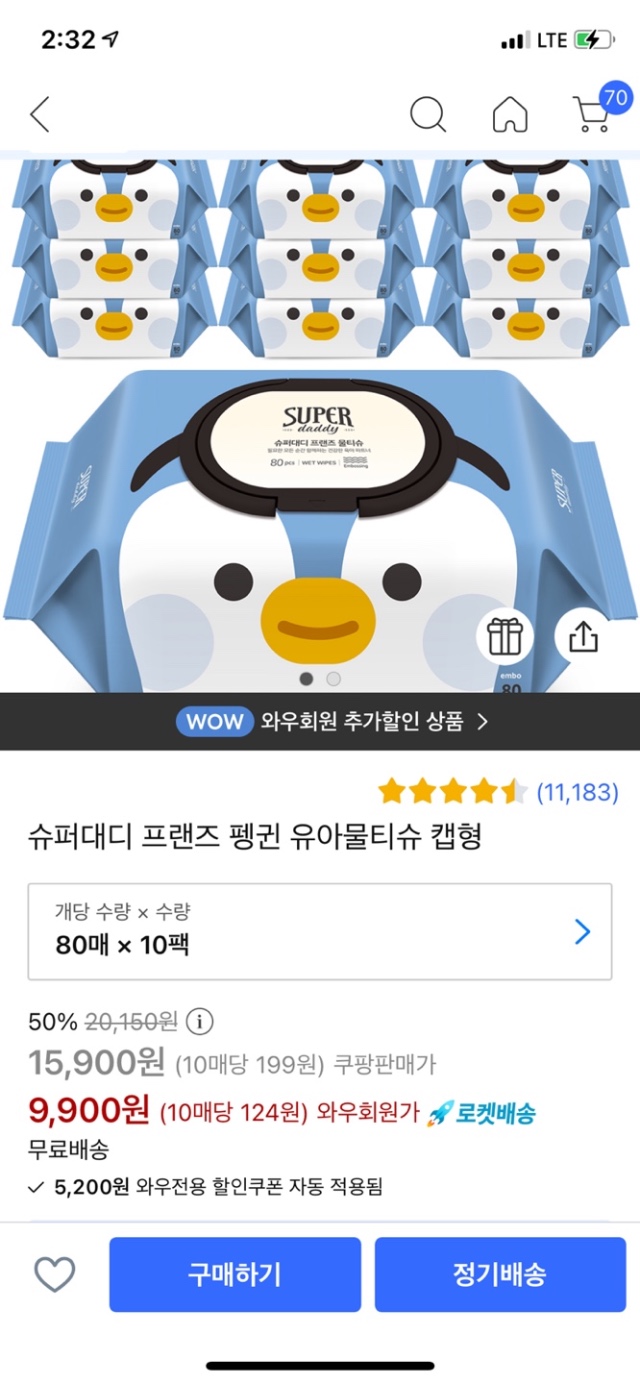Tap the gift icon on the product image
640x1384 pixels.
(504, 637)
